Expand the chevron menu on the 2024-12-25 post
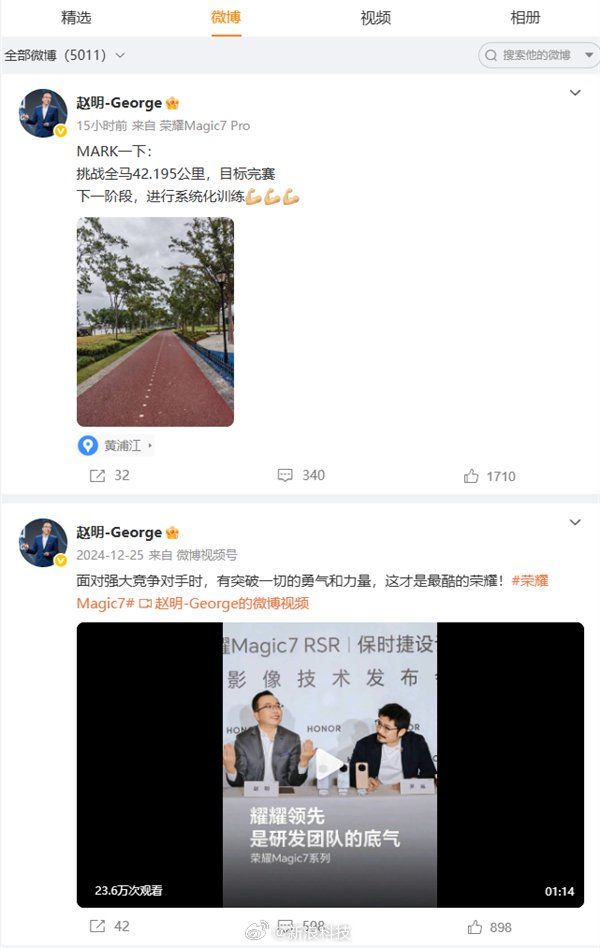 coord(575,522)
